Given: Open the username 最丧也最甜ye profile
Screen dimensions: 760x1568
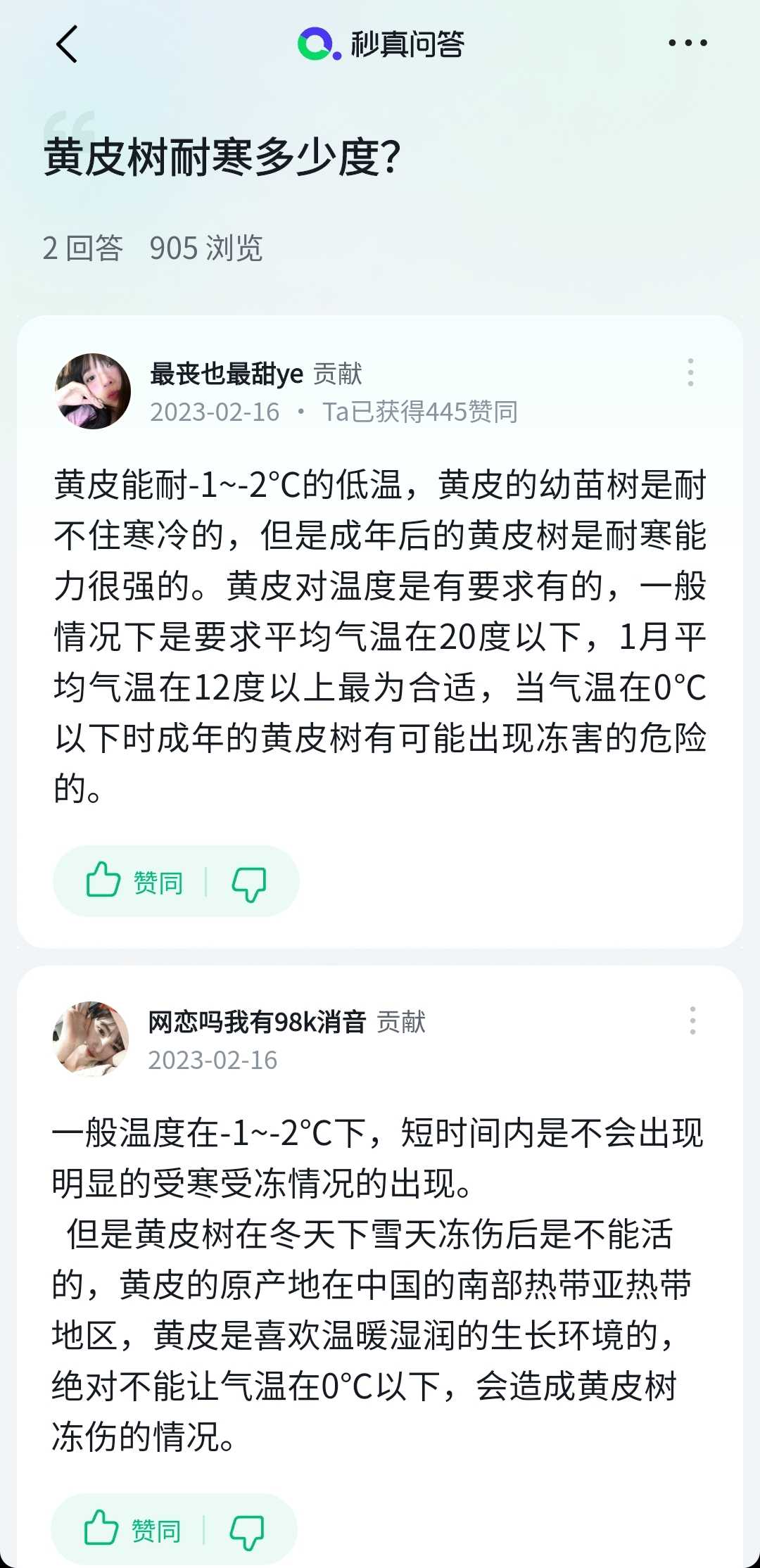Looking at the screenshot, I should pos(227,374).
